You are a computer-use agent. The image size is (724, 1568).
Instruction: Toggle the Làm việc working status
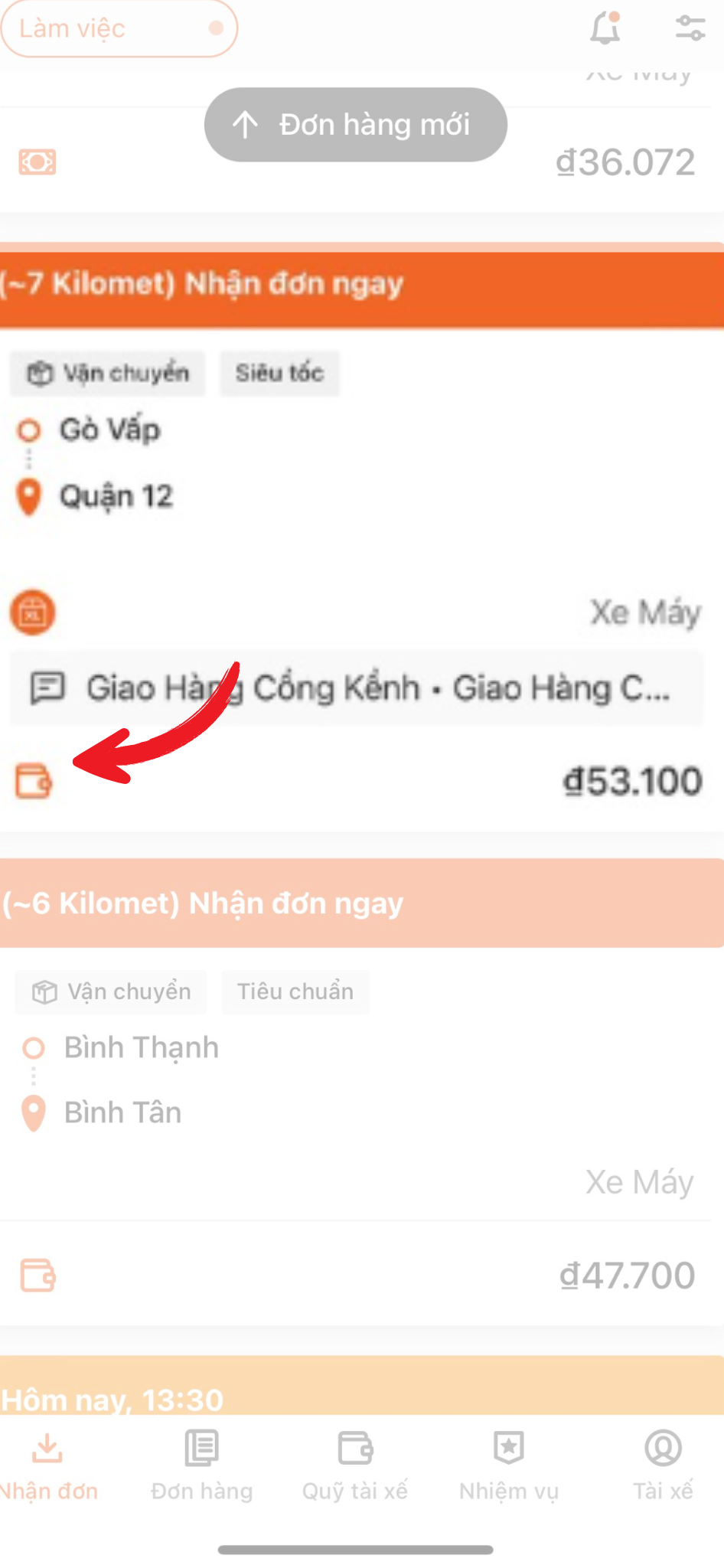click(x=119, y=29)
